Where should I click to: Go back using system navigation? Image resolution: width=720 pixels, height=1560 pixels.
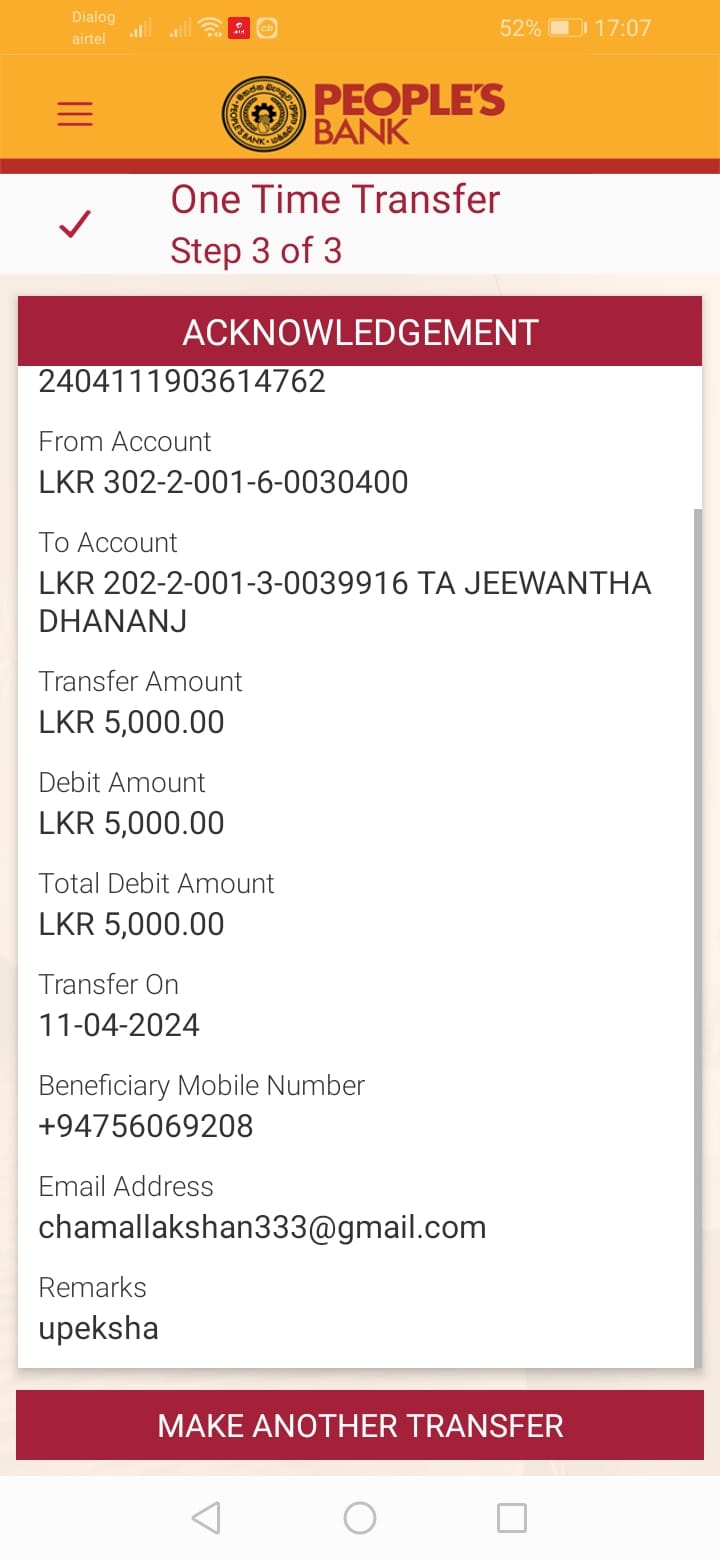(x=206, y=1518)
